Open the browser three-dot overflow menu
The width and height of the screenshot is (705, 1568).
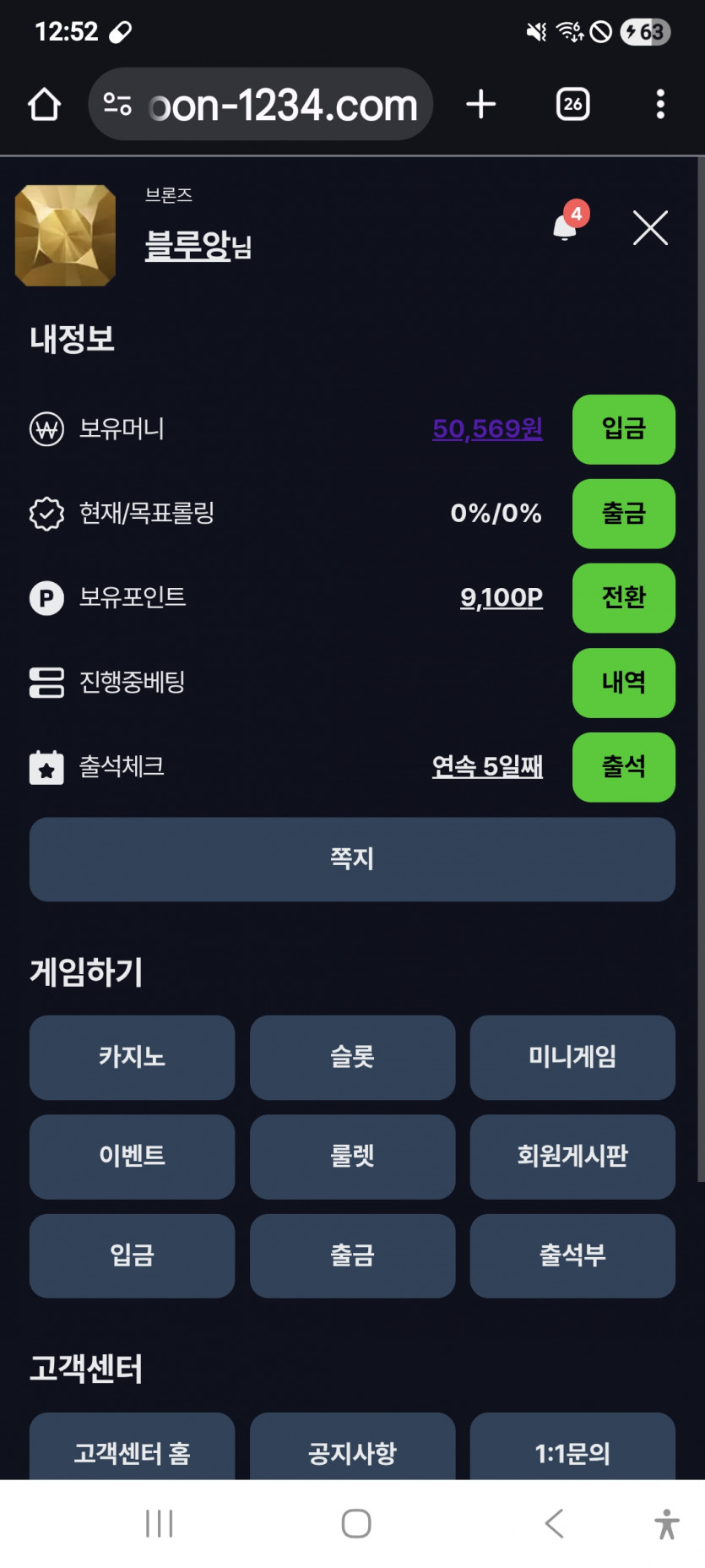659,103
